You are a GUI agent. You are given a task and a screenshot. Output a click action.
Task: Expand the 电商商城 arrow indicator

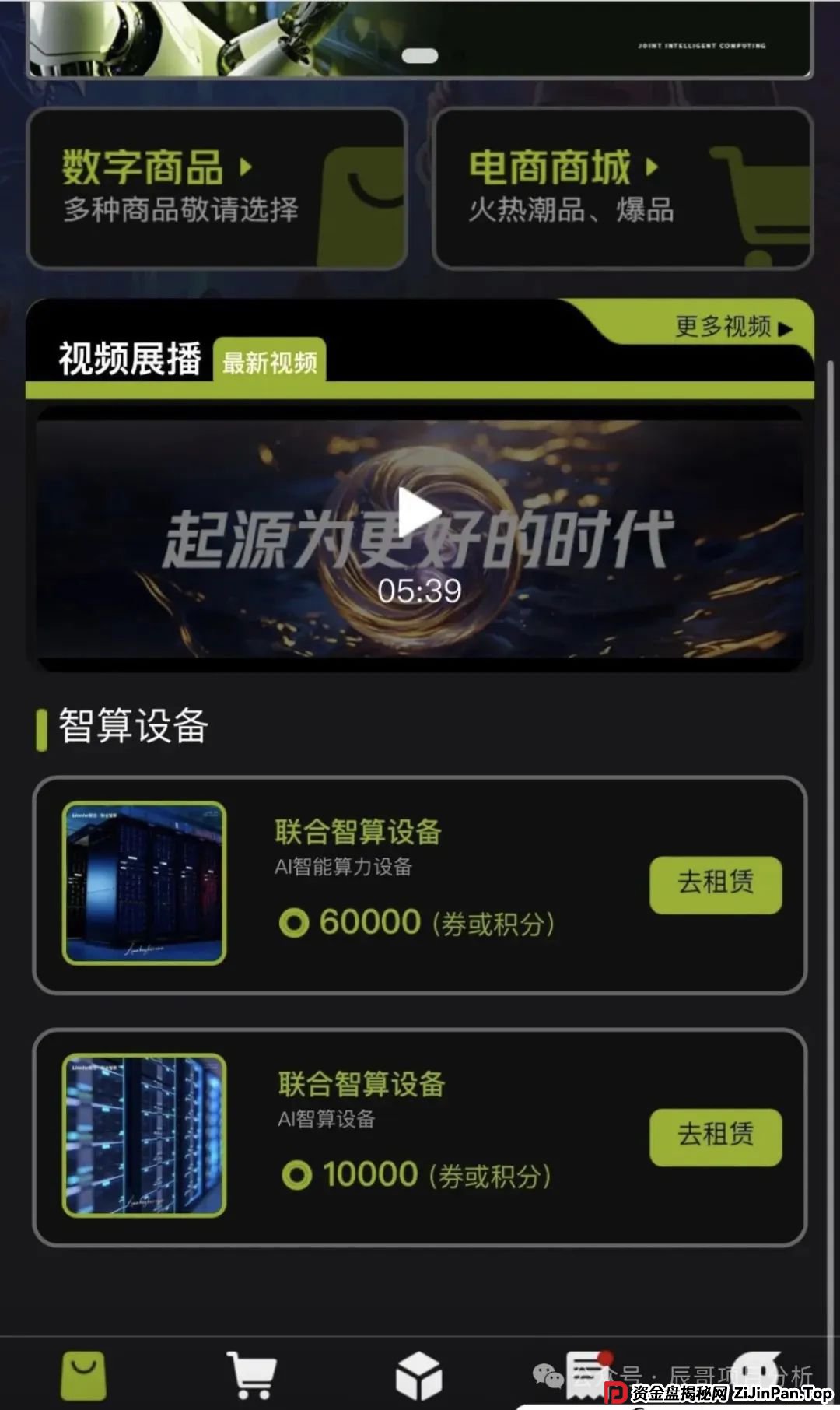[x=652, y=166]
